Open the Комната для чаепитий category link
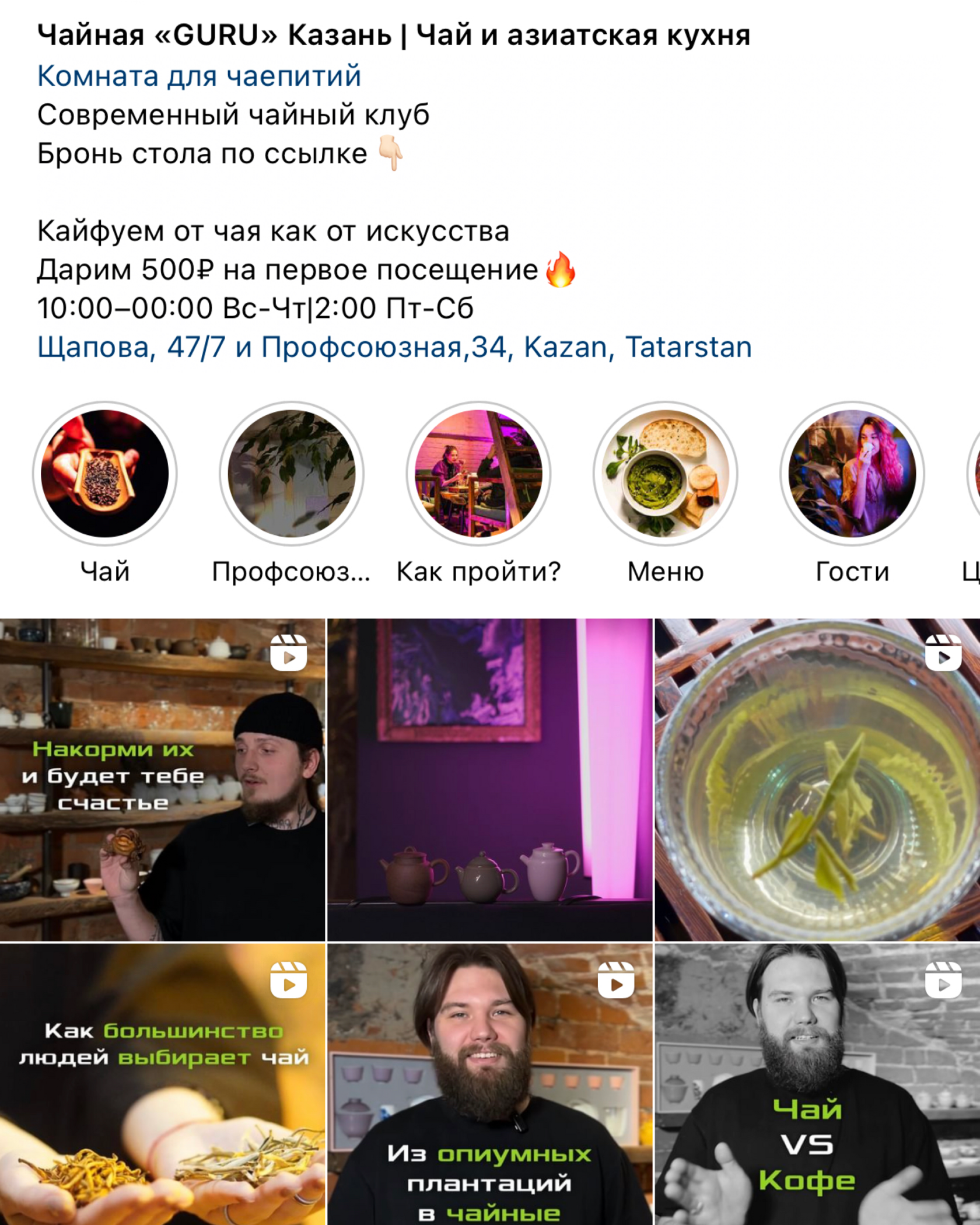This screenshot has width=980, height=1225. click(x=199, y=76)
